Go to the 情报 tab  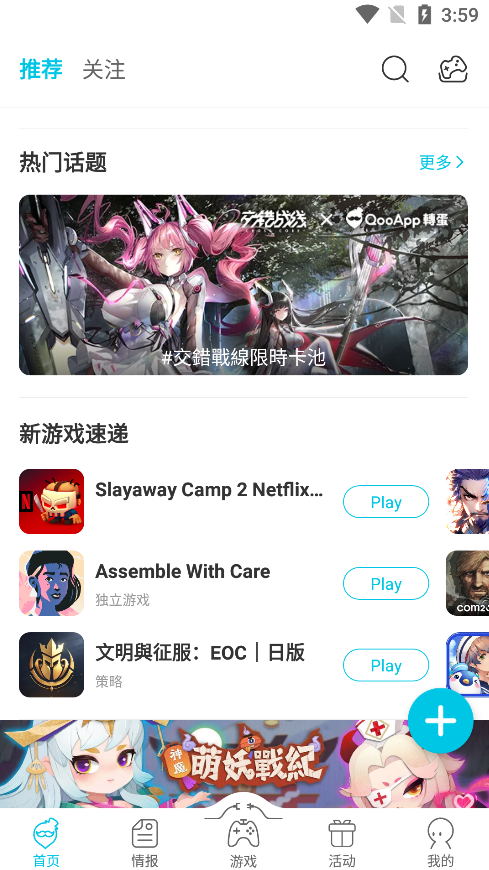click(x=145, y=843)
